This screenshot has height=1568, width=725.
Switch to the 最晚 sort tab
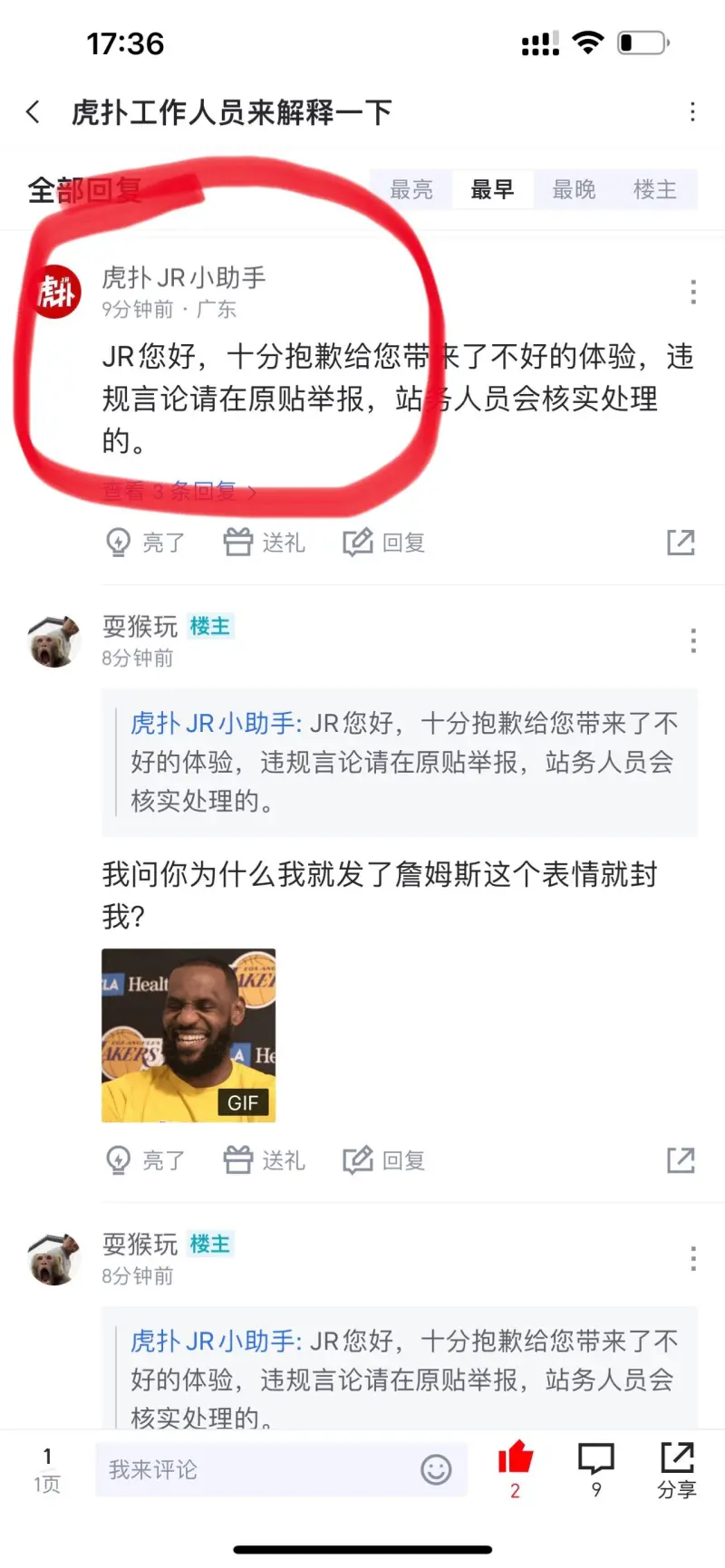coord(574,189)
